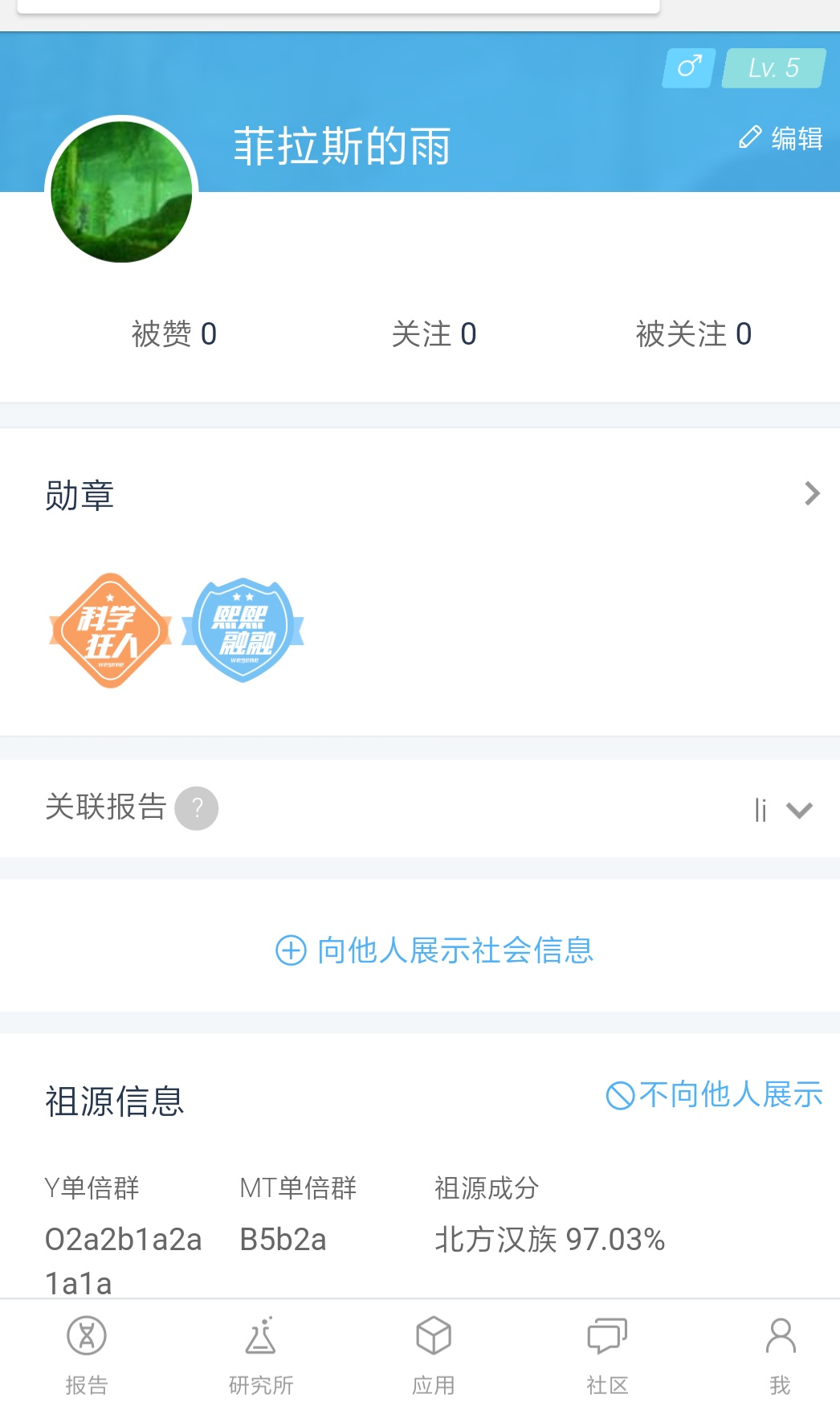Screen dimensions: 840x1406
Task: Tap the 编辑 edit profile button
Action: point(781,138)
